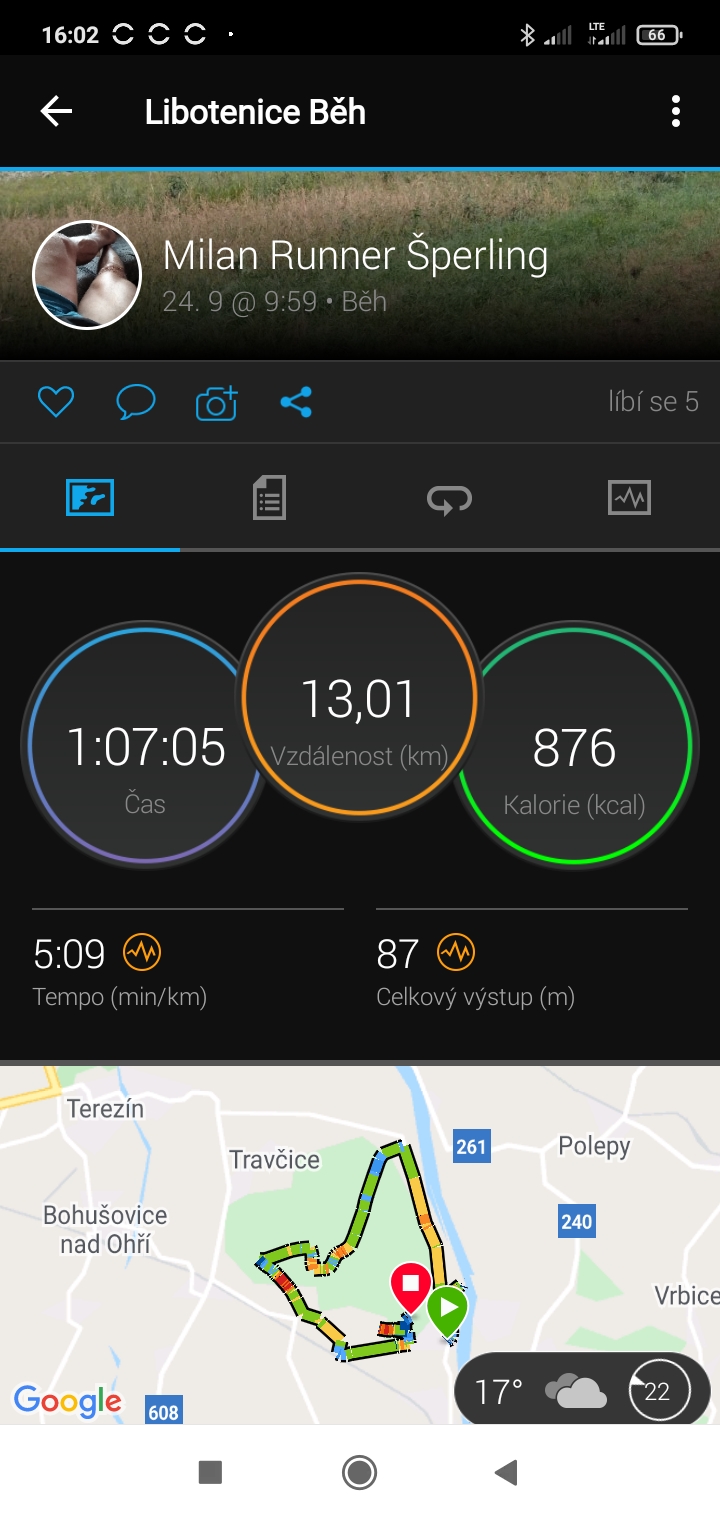Image resolution: width=720 pixels, height=1520 pixels.
Task: Open the 17° weather details widget
Action: [582, 1389]
